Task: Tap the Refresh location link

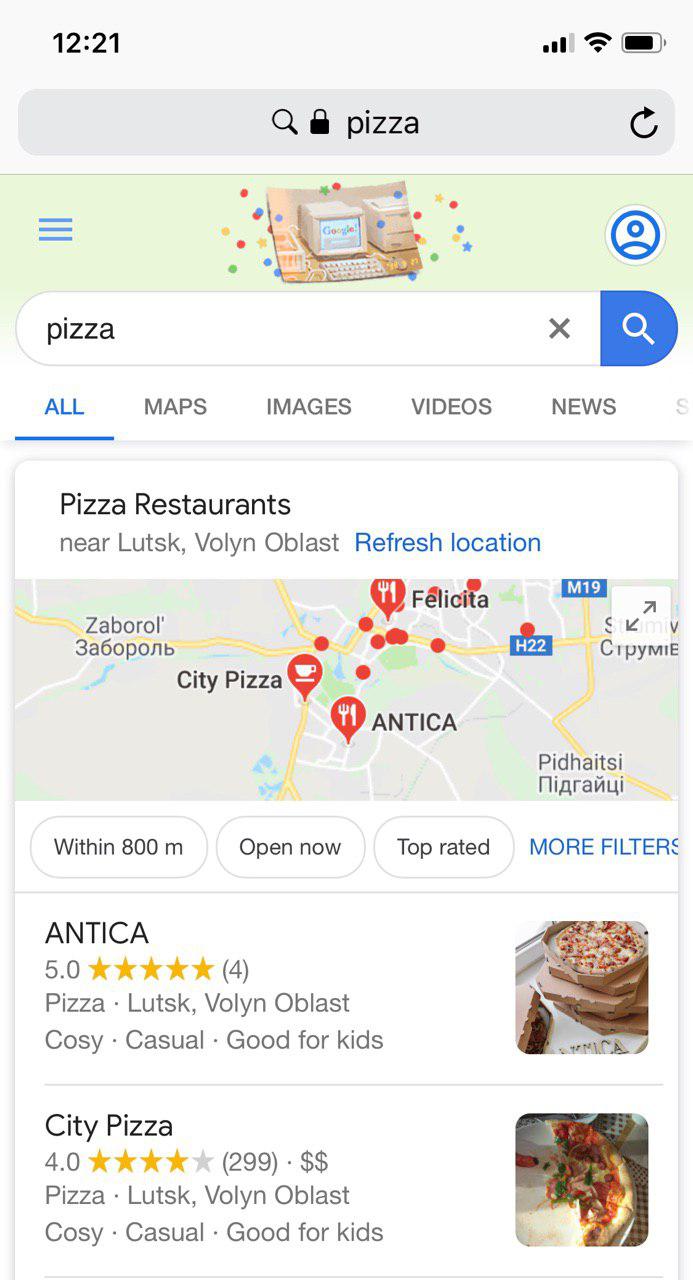Action: (447, 543)
